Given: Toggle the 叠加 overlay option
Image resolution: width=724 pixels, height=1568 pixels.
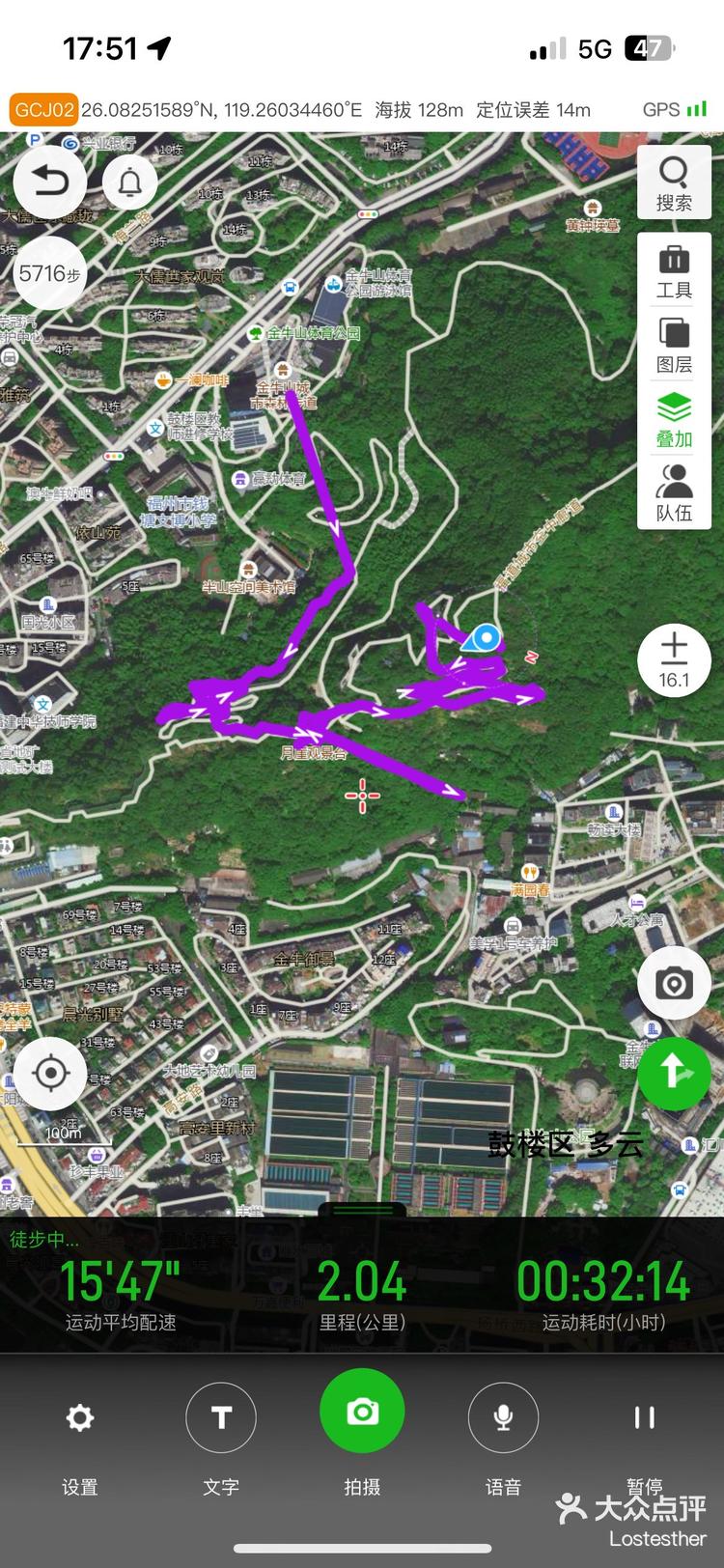Looking at the screenshot, I should pos(674,419).
